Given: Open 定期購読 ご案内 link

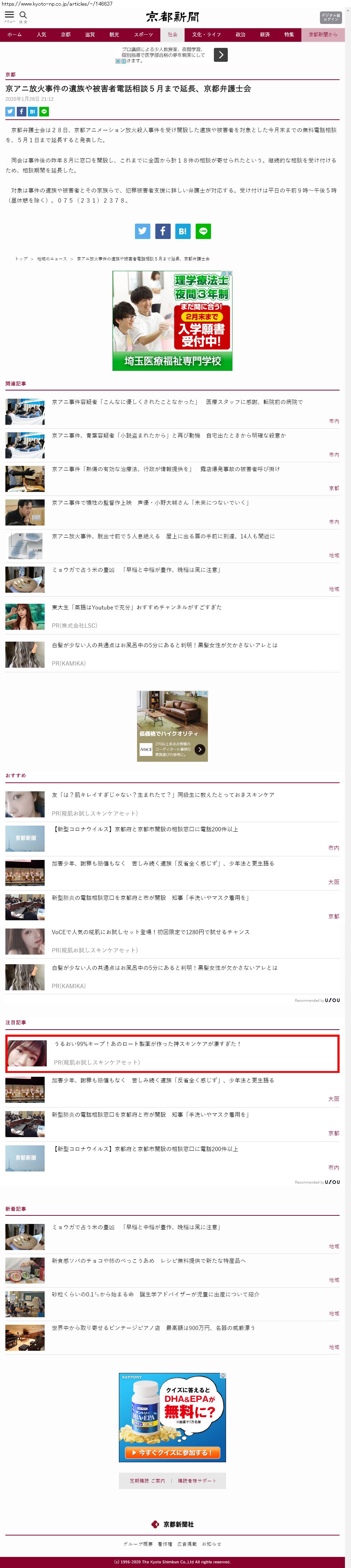Looking at the screenshot, I should click(147, 1481).
